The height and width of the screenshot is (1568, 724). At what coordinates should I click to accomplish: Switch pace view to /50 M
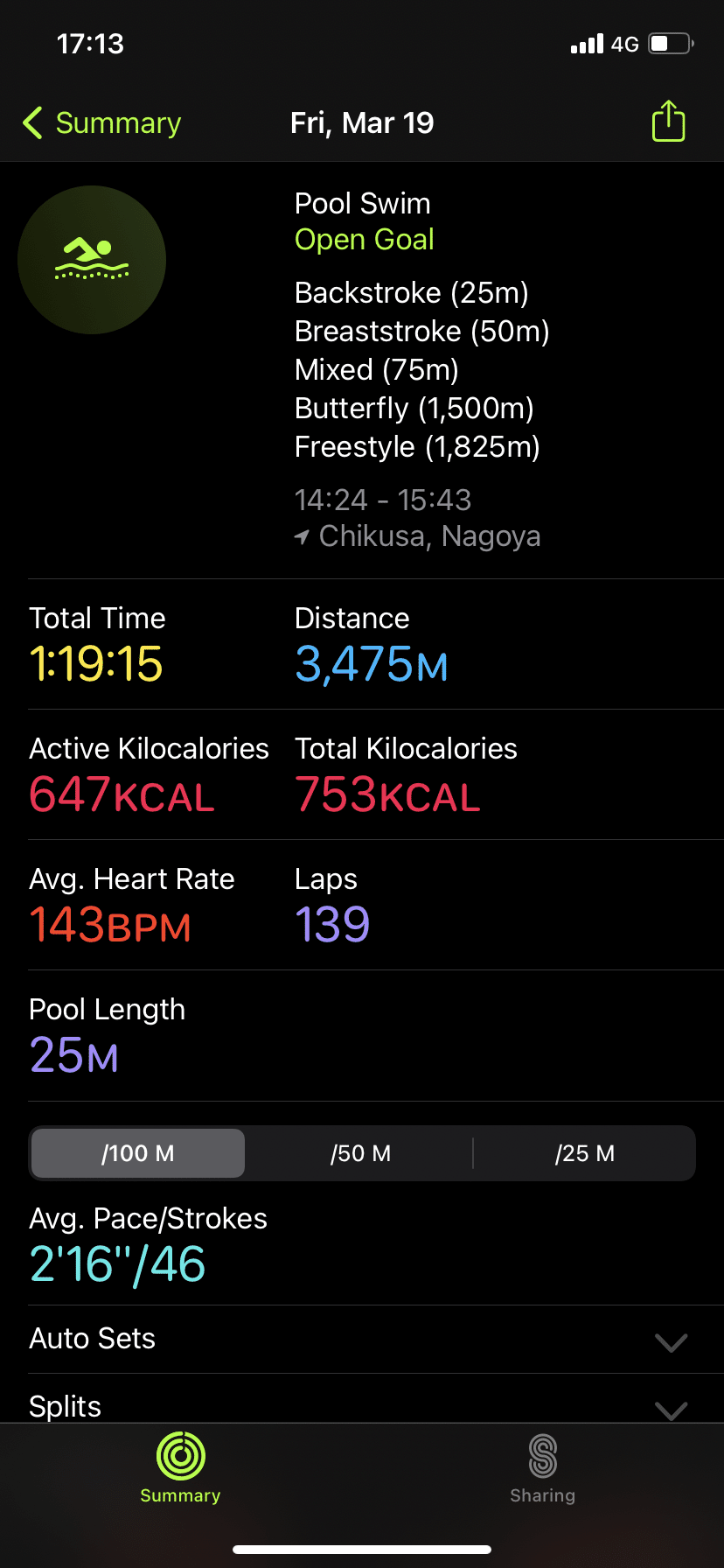point(360,1153)
